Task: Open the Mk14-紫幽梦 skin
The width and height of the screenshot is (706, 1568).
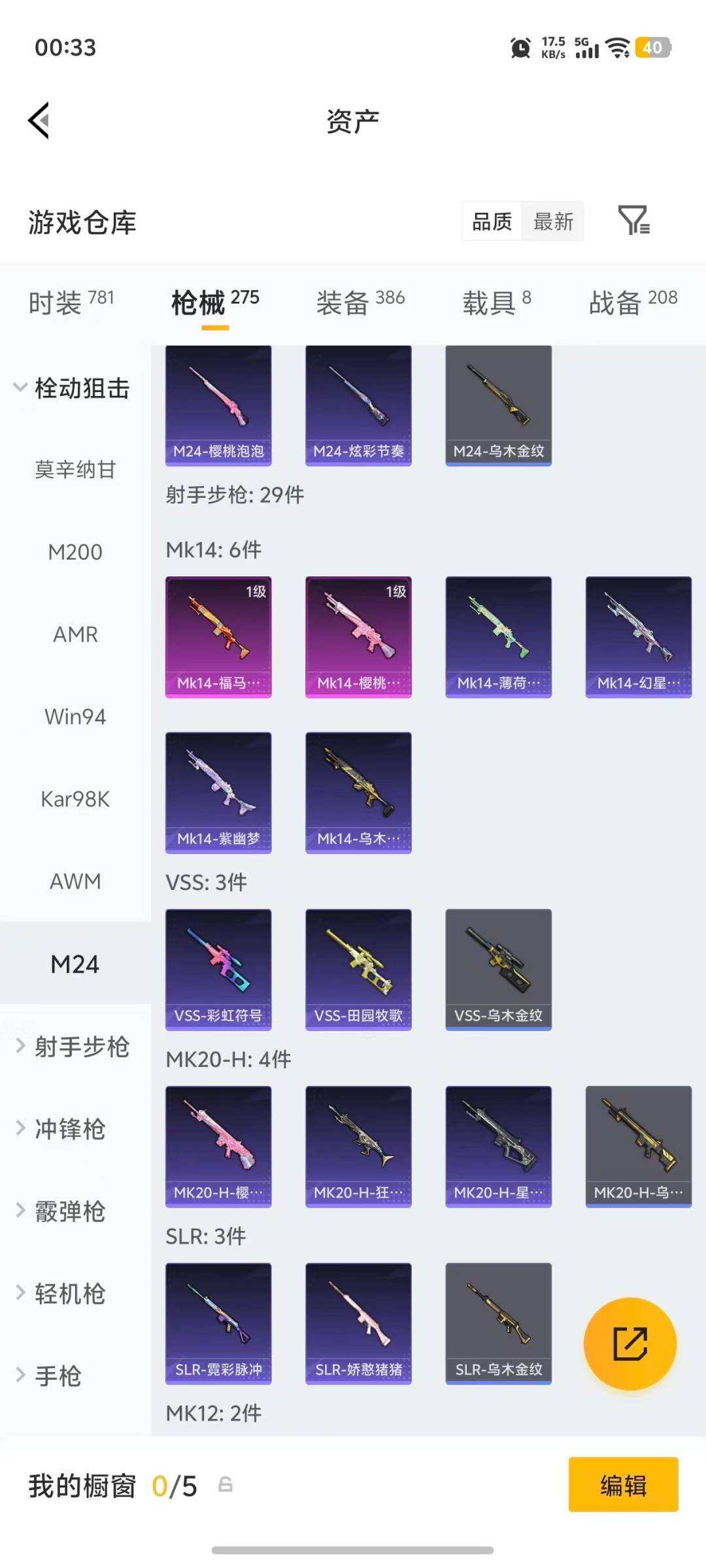Action: (x=218, y=792)
